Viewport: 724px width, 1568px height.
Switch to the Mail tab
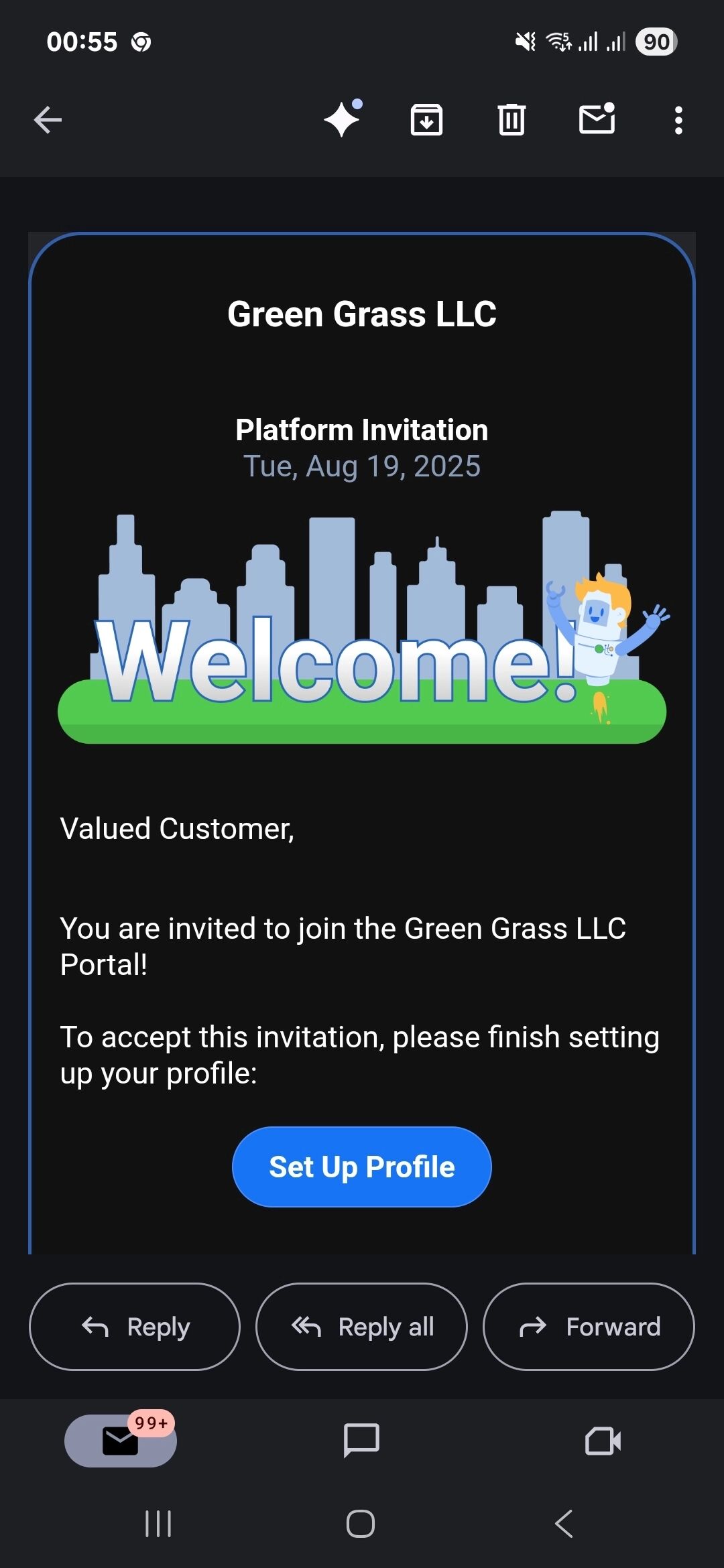point(121,1441)
